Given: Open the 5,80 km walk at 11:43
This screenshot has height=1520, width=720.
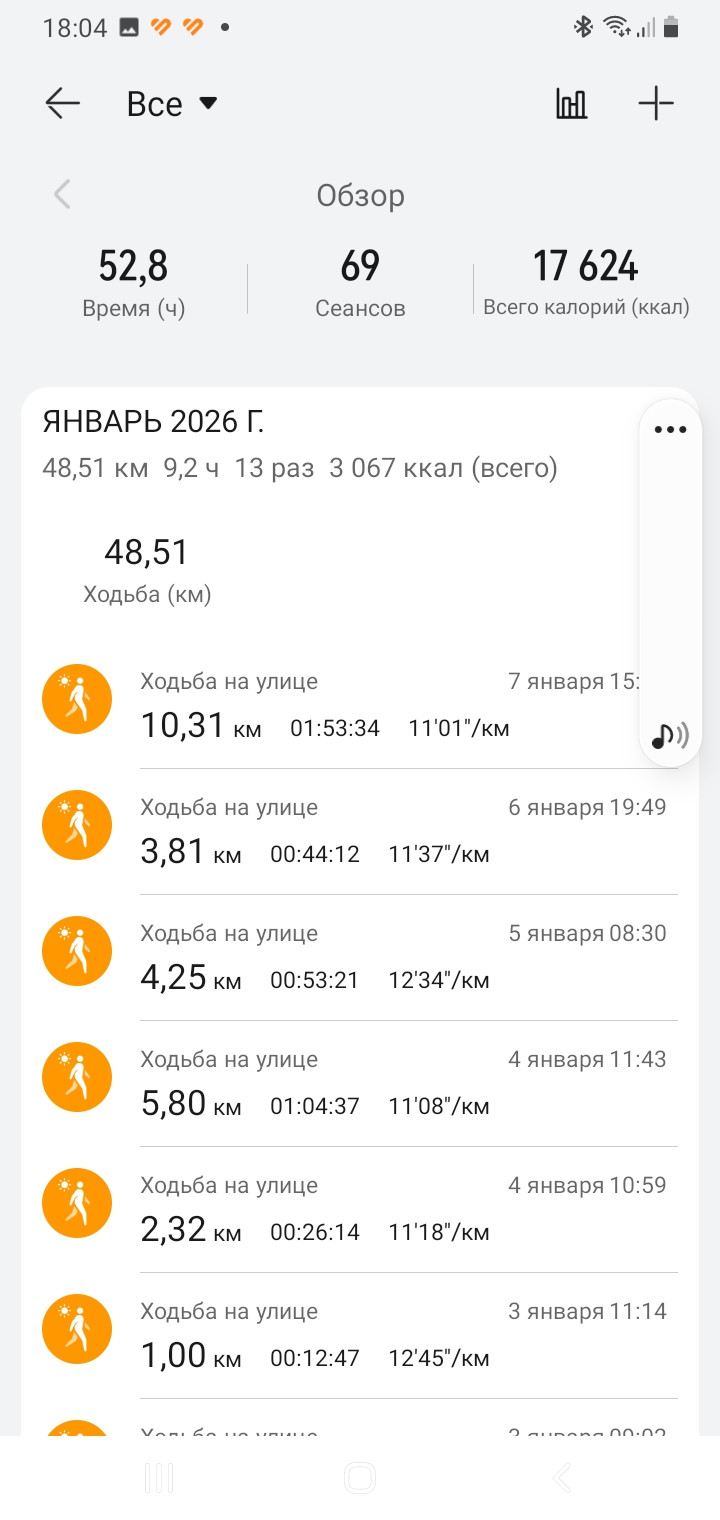Looking at the screenshot, I should 360,1084.
